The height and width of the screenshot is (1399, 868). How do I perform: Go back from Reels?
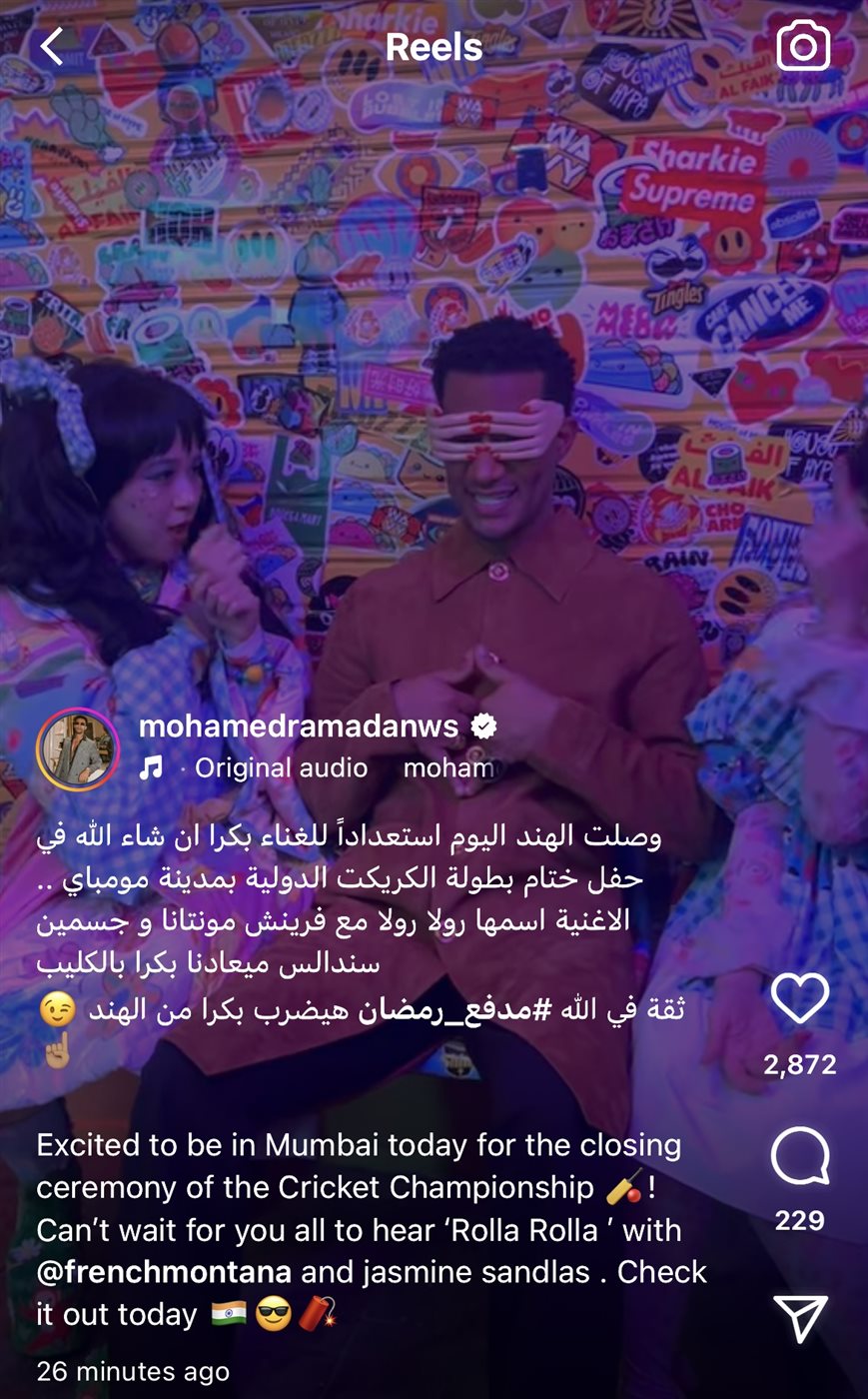tap(52, 47)
